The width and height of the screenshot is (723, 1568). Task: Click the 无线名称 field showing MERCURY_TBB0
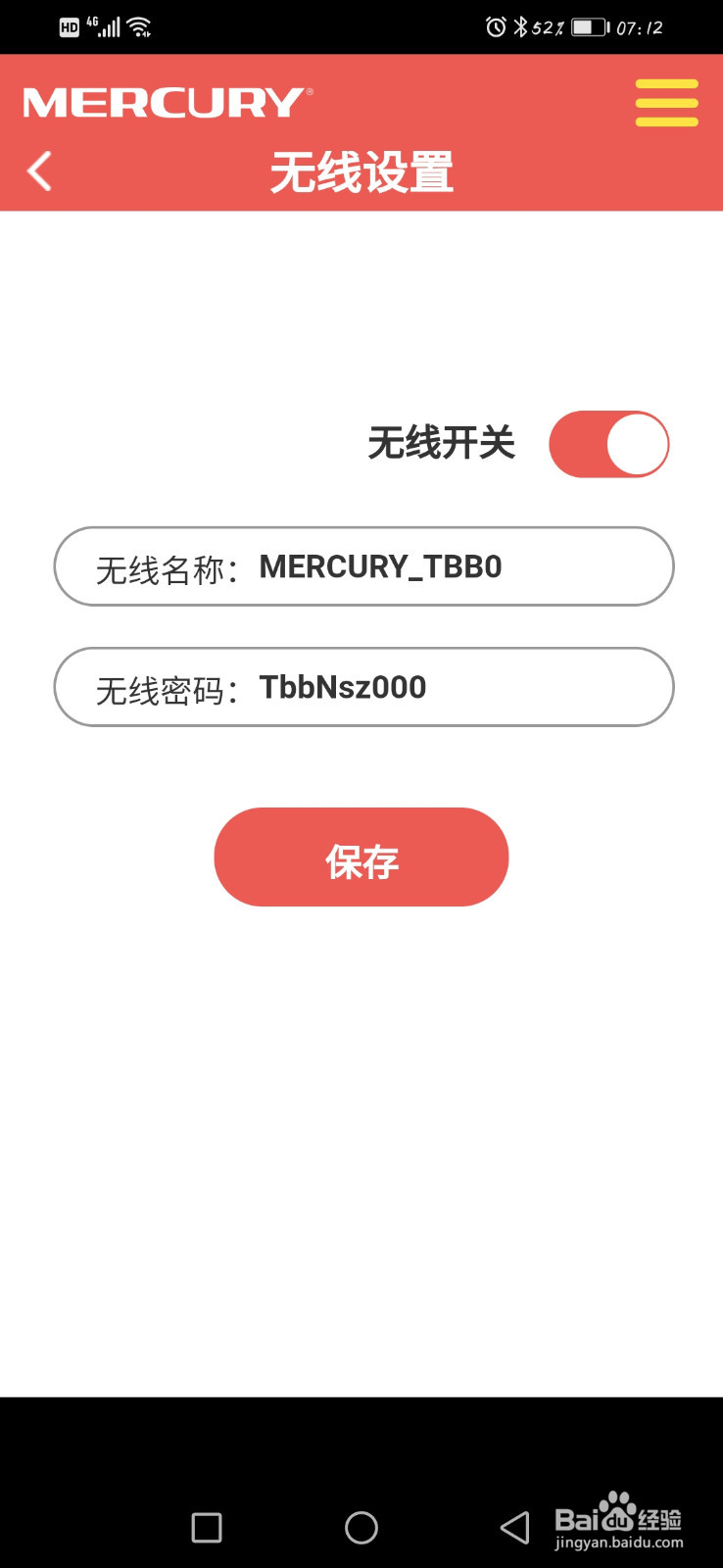(361, 566)
